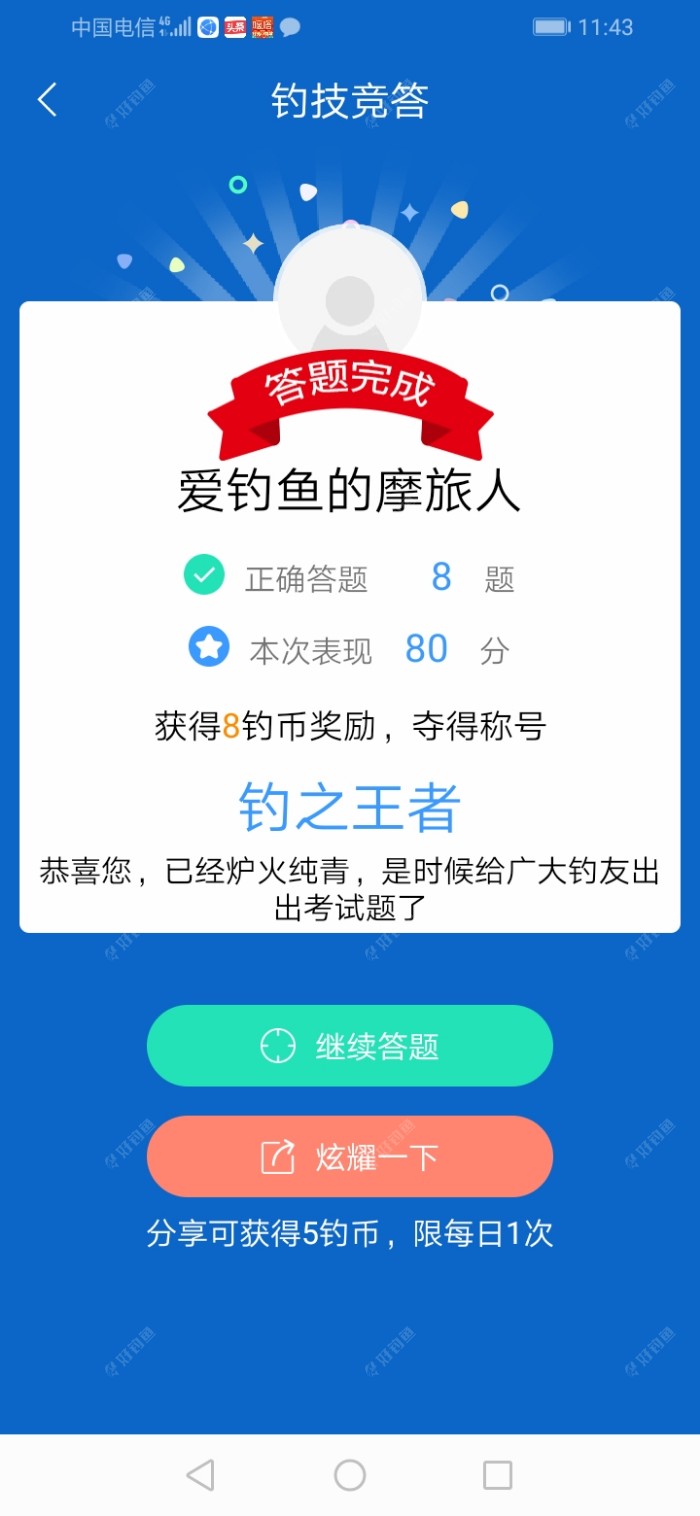Image resolution: width=700 pixels, height=1516 pixels.
Task: Tap the system home button
Action: point(350,1475)
